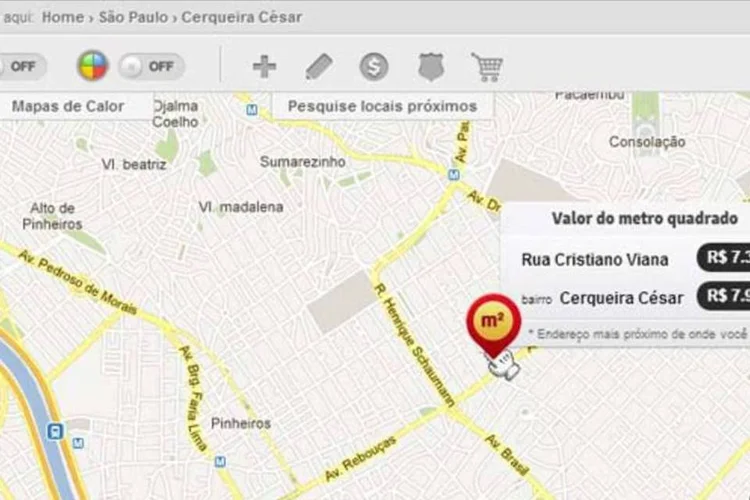Select the Rua Cristiano Viana price row
Image resolution: width=750 pixels, height=500 pixels.
click(x=625, y=259)
